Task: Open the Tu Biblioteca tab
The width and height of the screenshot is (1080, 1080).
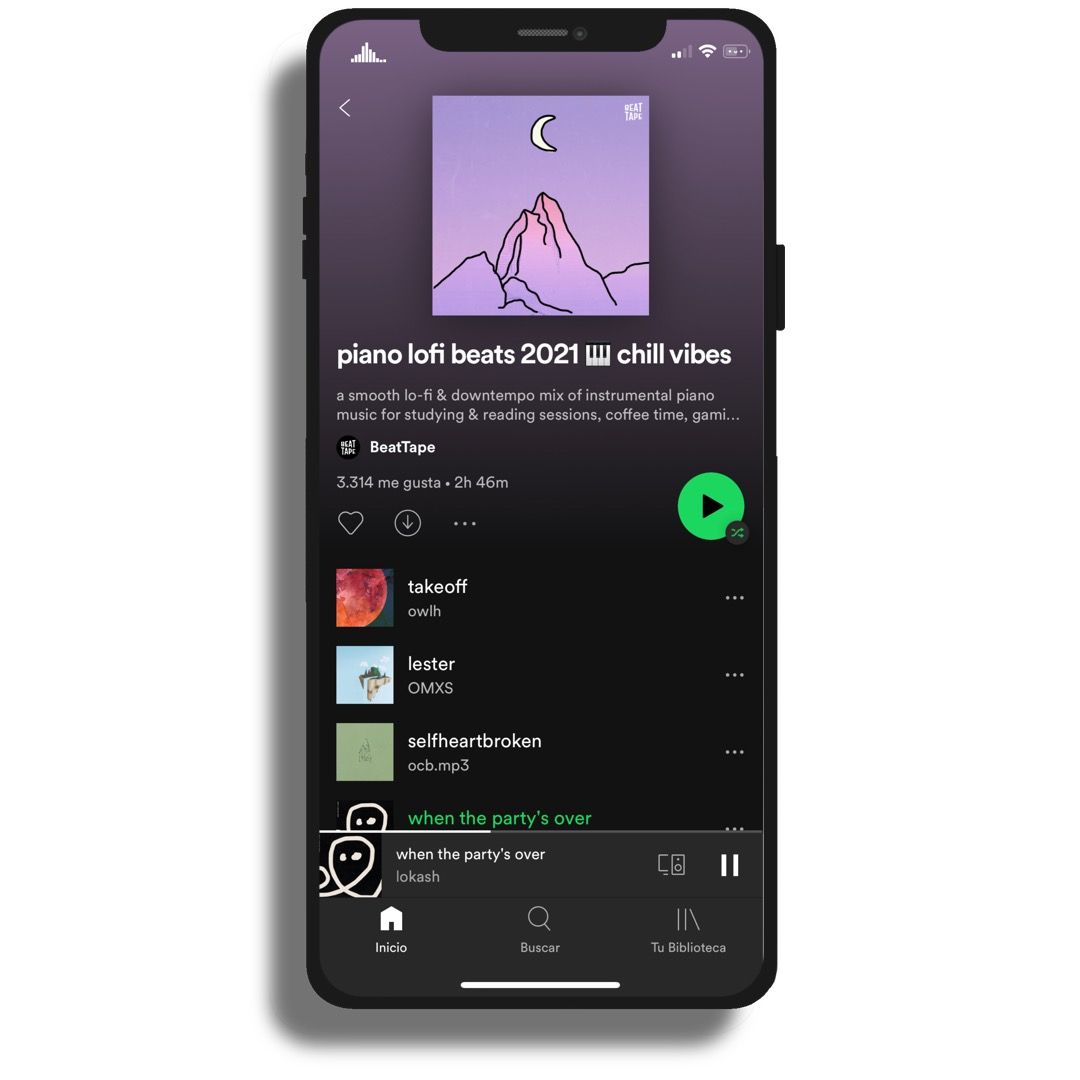Action: (x=688, y=929)
